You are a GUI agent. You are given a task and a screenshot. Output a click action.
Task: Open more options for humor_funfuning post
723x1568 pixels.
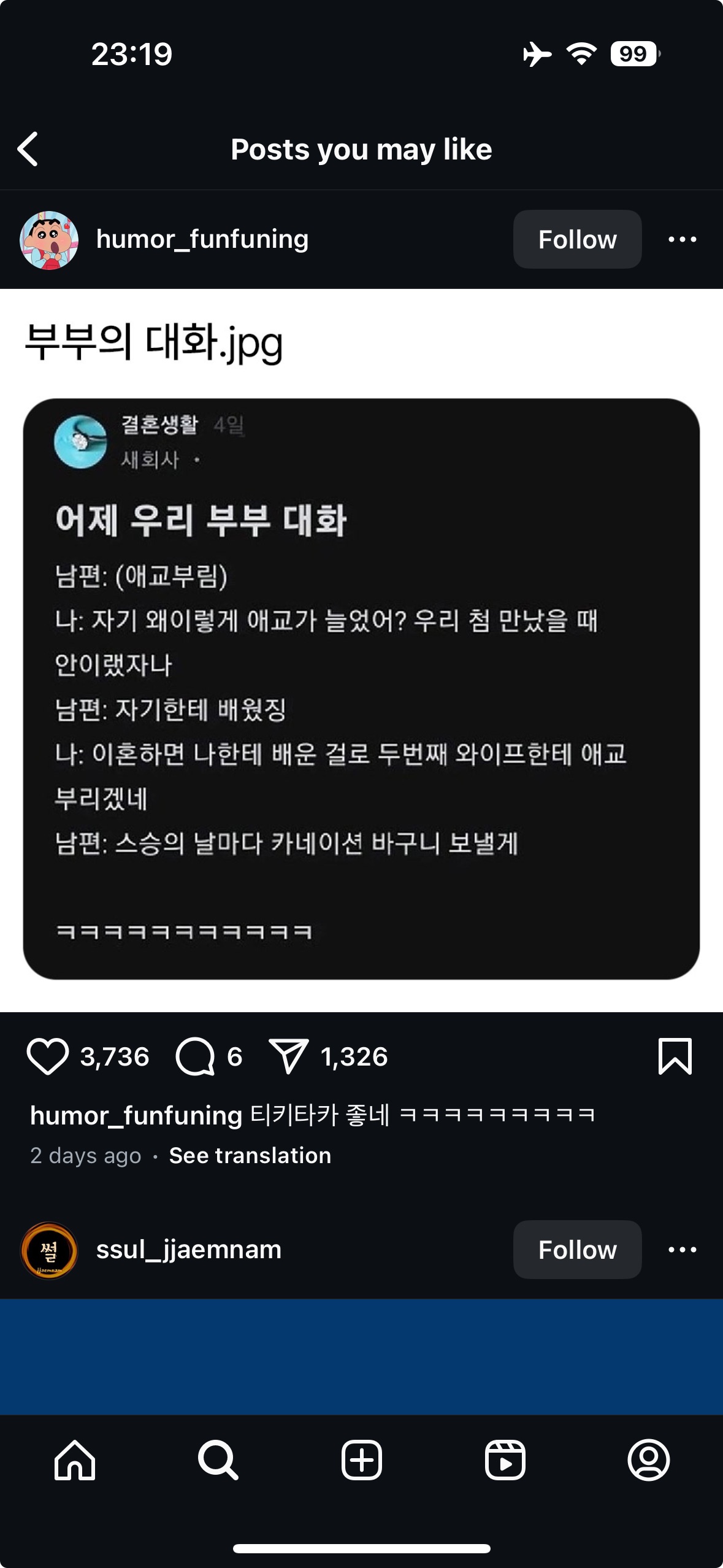(x=682, y=239)
